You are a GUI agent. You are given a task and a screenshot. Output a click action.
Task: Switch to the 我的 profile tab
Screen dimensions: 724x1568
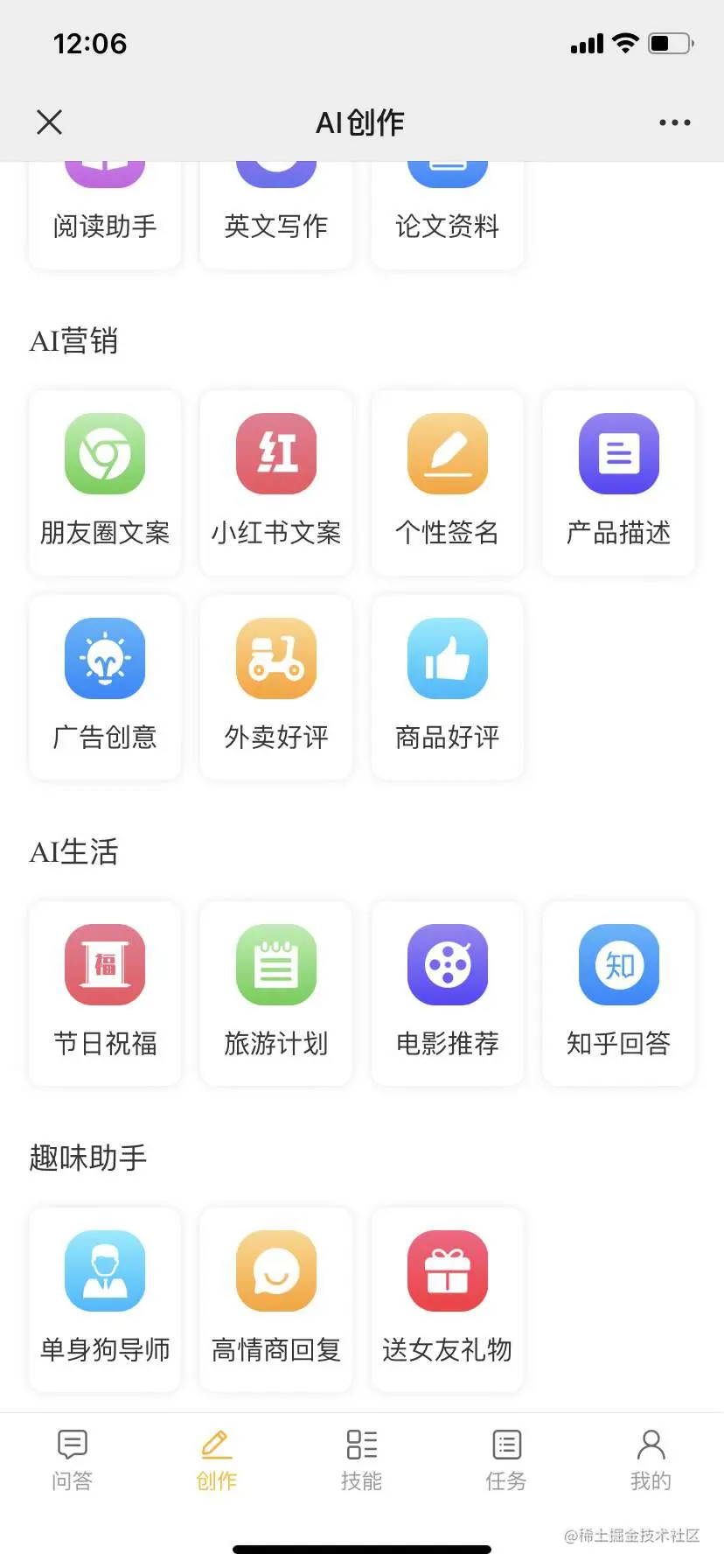pos(651,1460)
